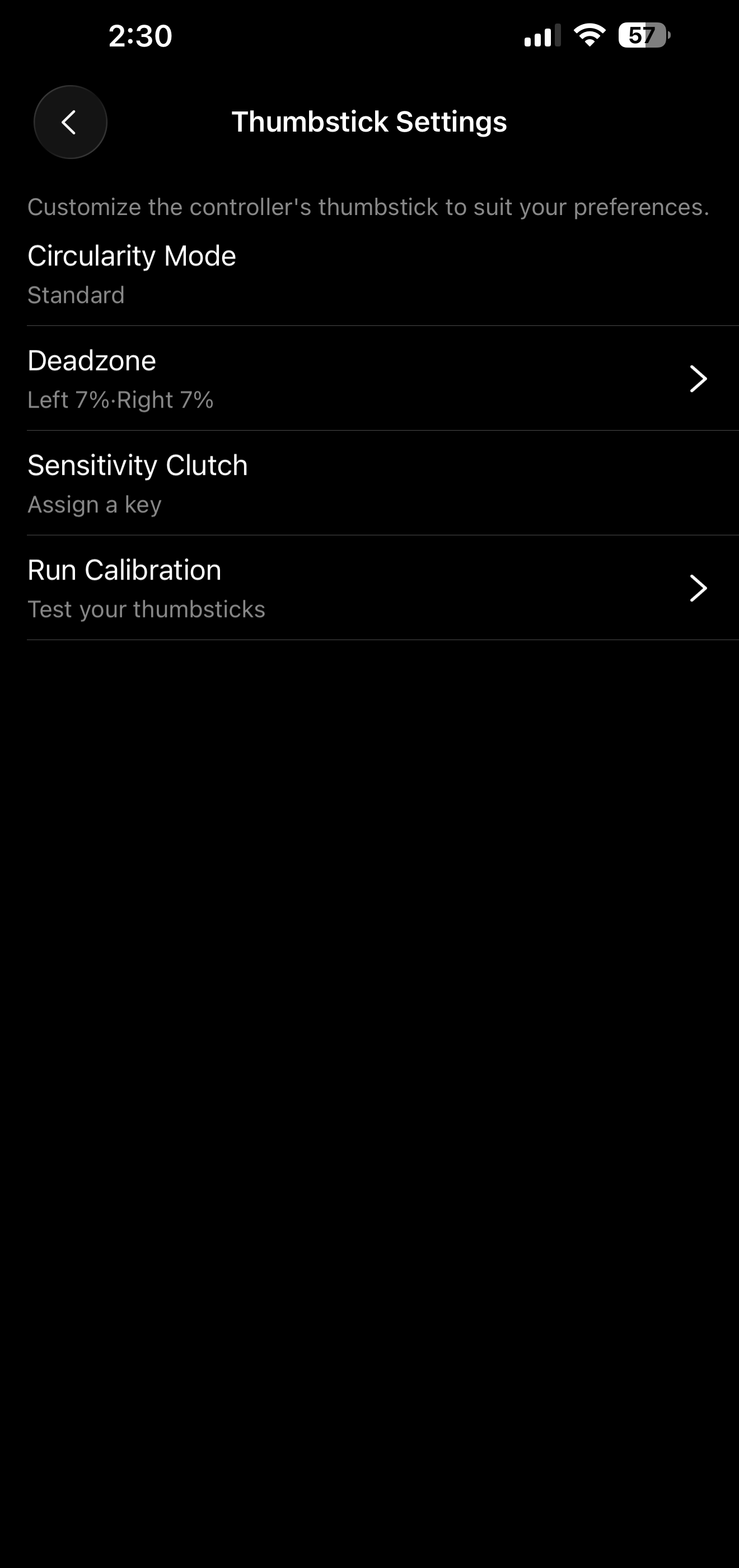Tap Test your thumbsticks subtitle

click(146, 608)
